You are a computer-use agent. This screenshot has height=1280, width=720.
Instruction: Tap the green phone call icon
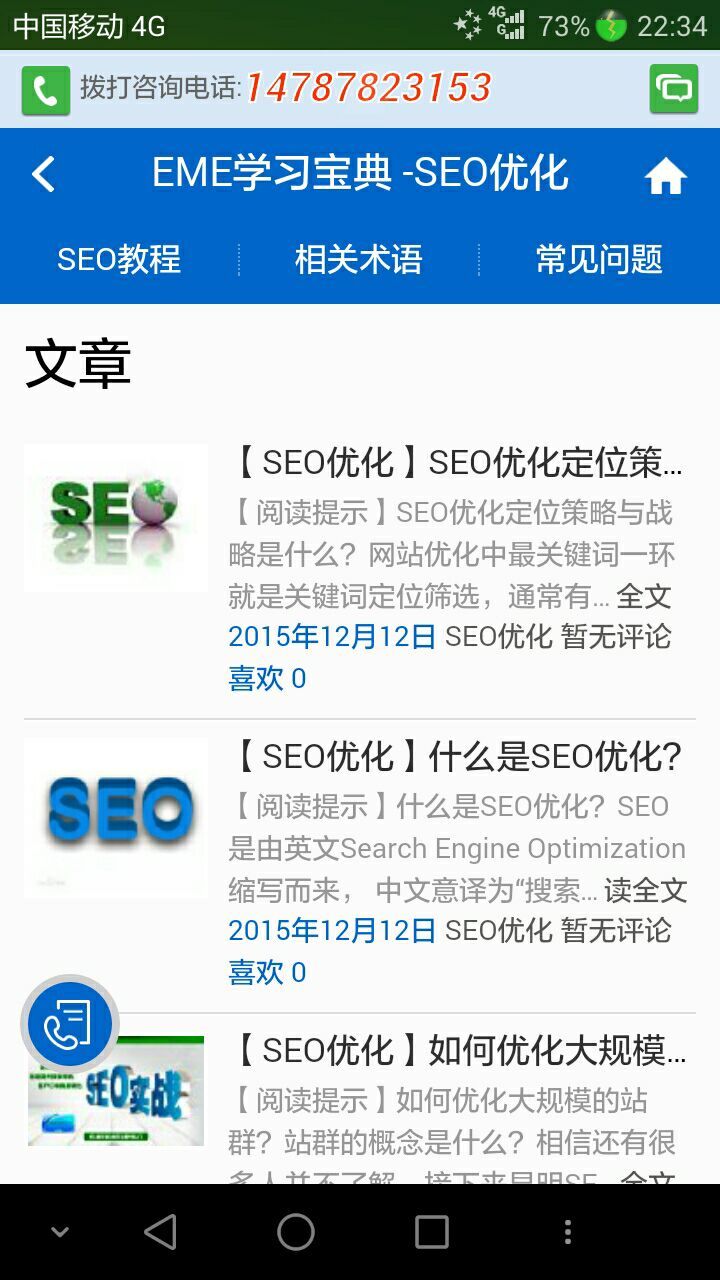46,90
